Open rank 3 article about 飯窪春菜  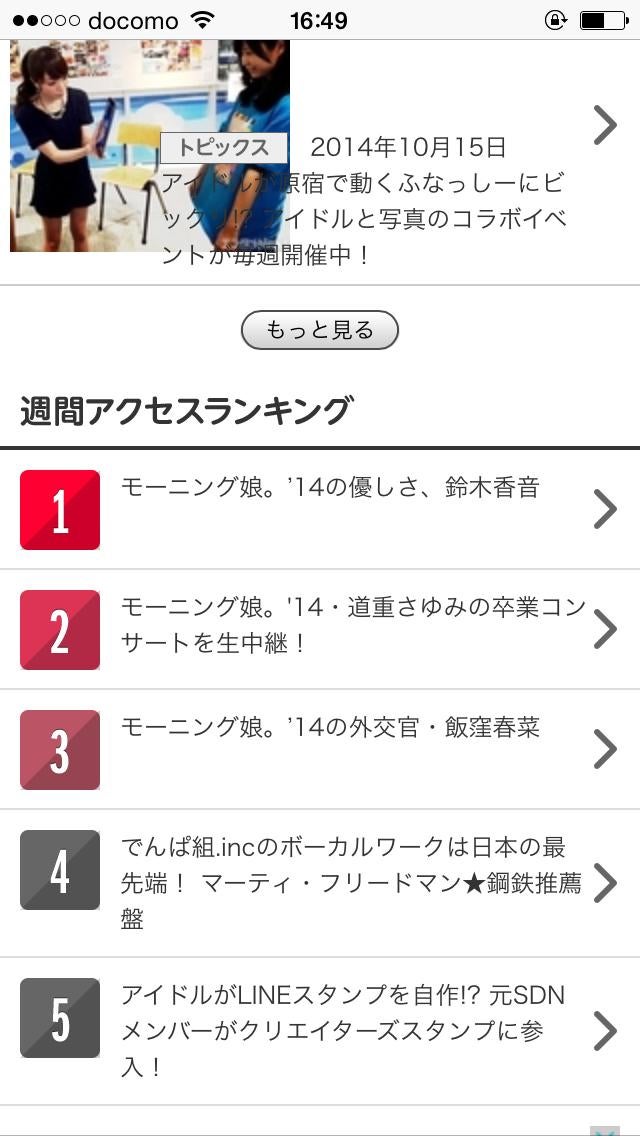point(330,748)
